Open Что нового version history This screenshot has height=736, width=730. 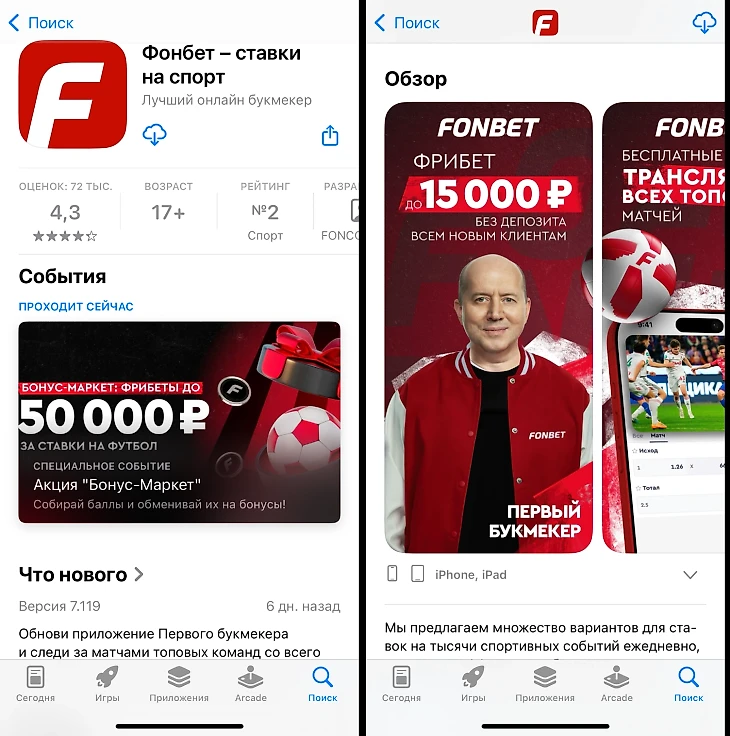coord(82,574)
